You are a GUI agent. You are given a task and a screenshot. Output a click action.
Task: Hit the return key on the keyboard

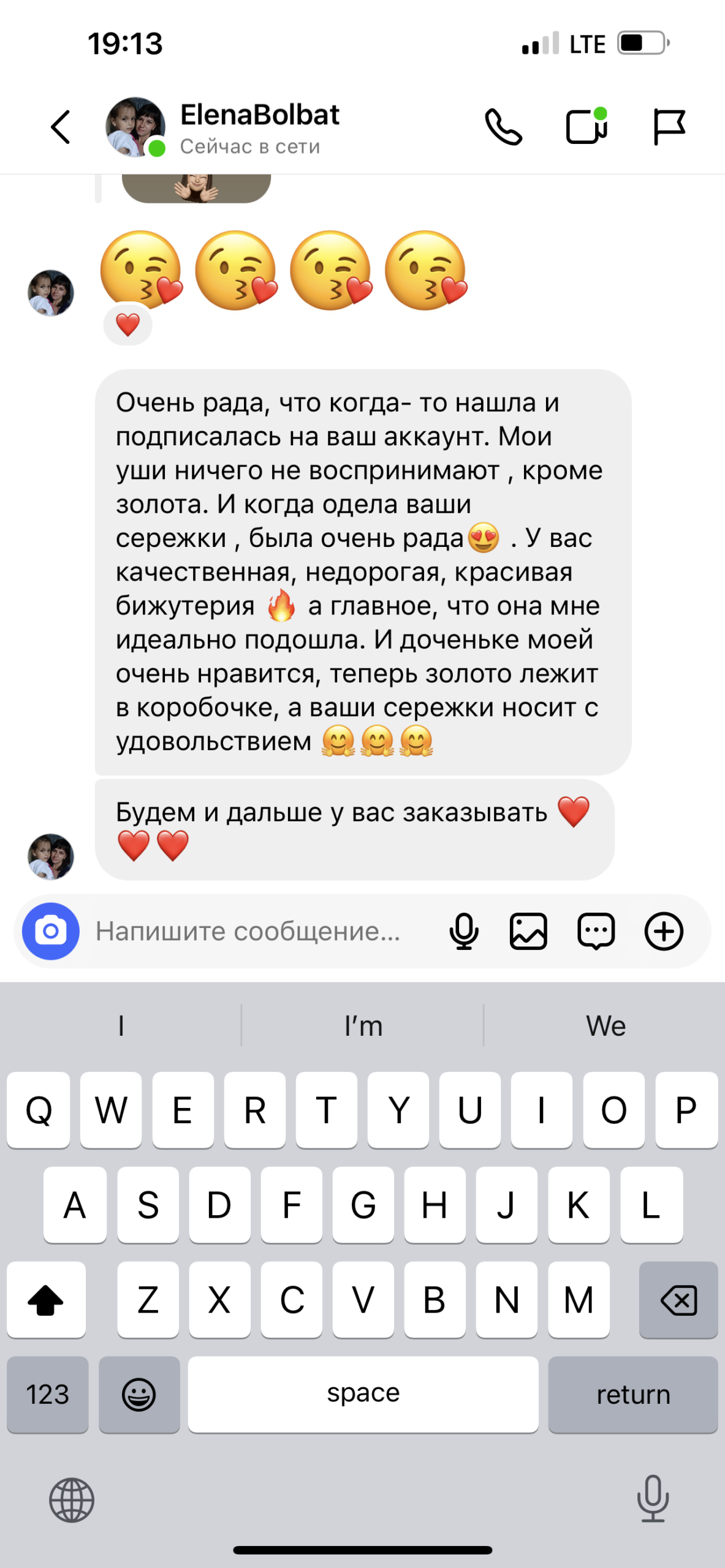coord(633,1395)
